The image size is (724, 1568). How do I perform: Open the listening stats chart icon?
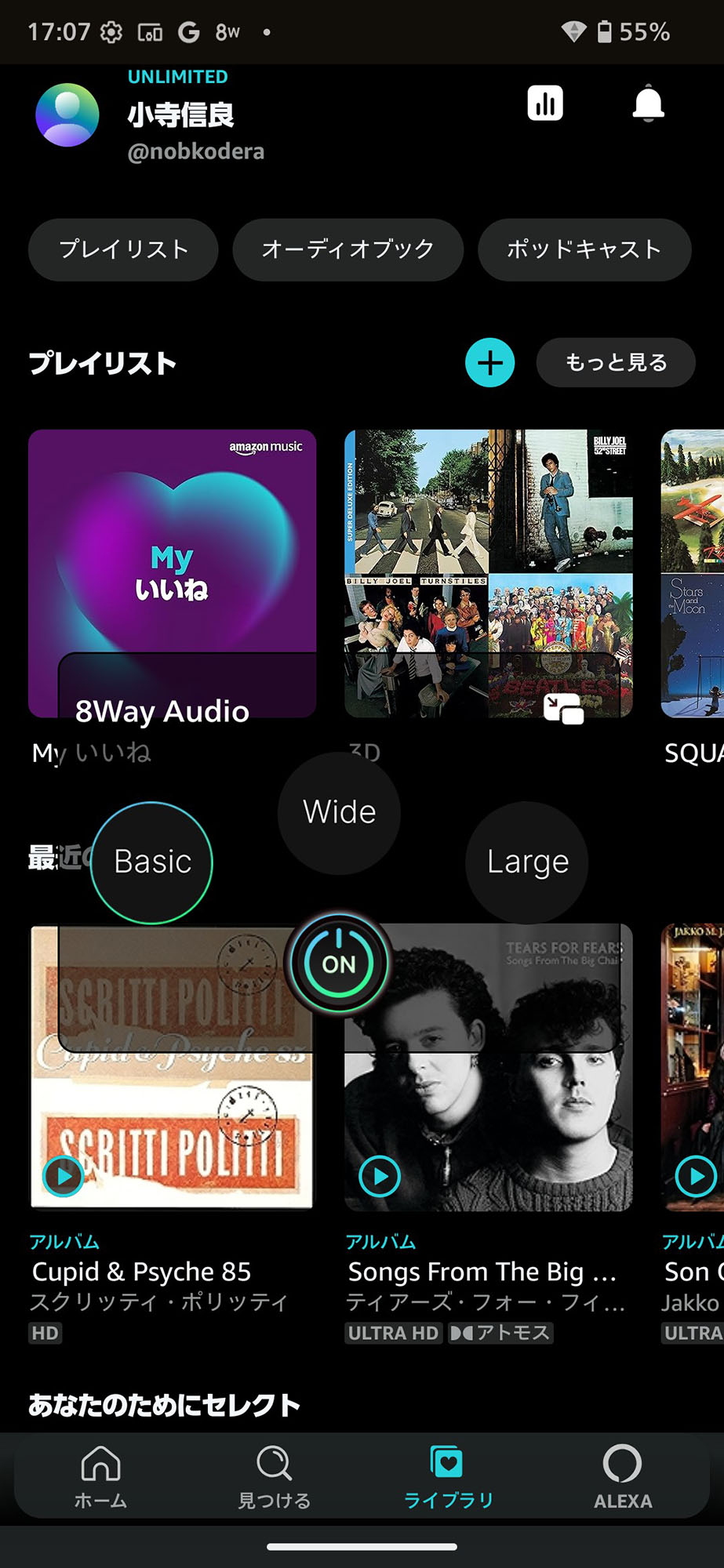pyautogui.click(x=545, y=103)
